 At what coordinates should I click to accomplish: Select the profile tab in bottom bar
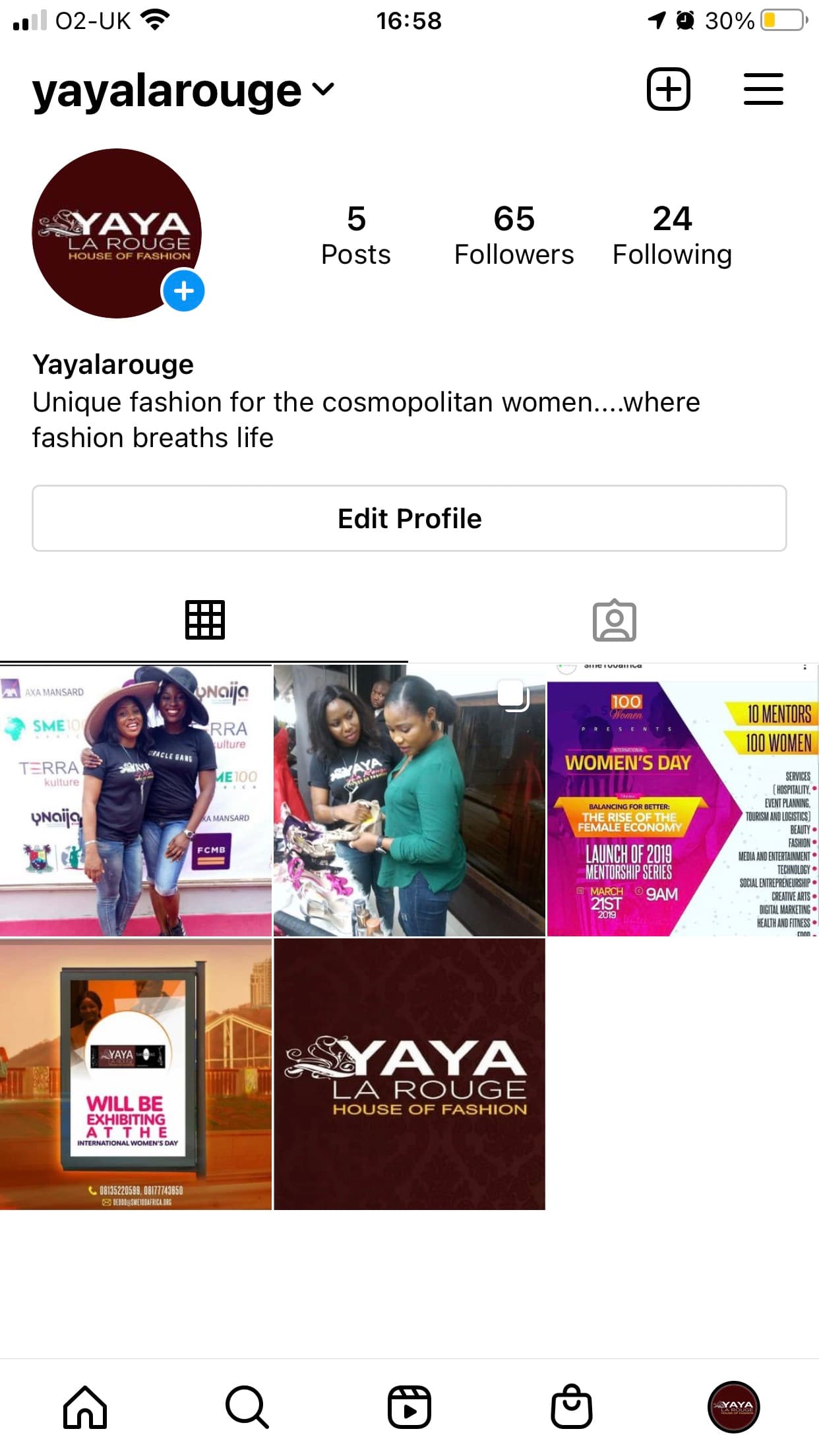733,1407
